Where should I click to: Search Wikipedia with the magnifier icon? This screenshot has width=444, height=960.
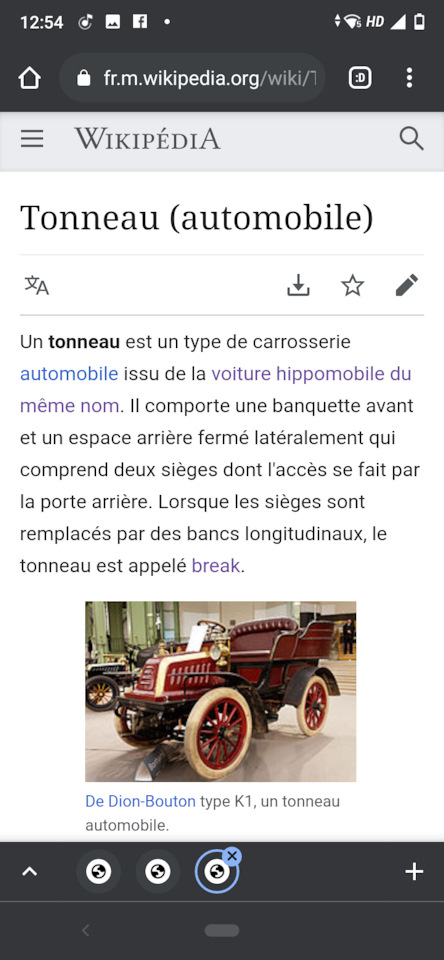tap(412, 139)
